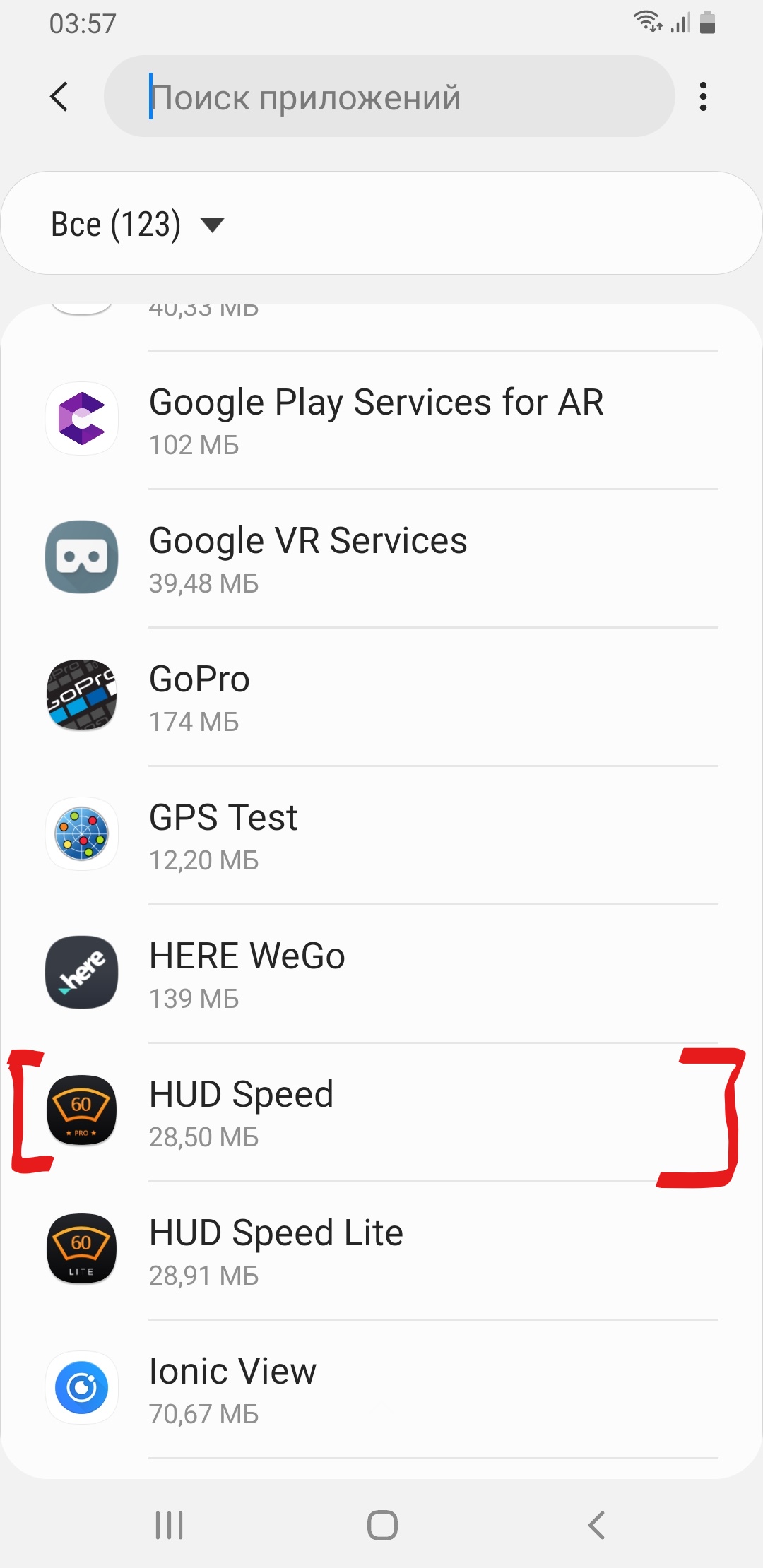Image resolution: width=763 pixels, height=1568 pixels.
Task: Tap the home button at screen bottom
Action: coord(381,1524)
